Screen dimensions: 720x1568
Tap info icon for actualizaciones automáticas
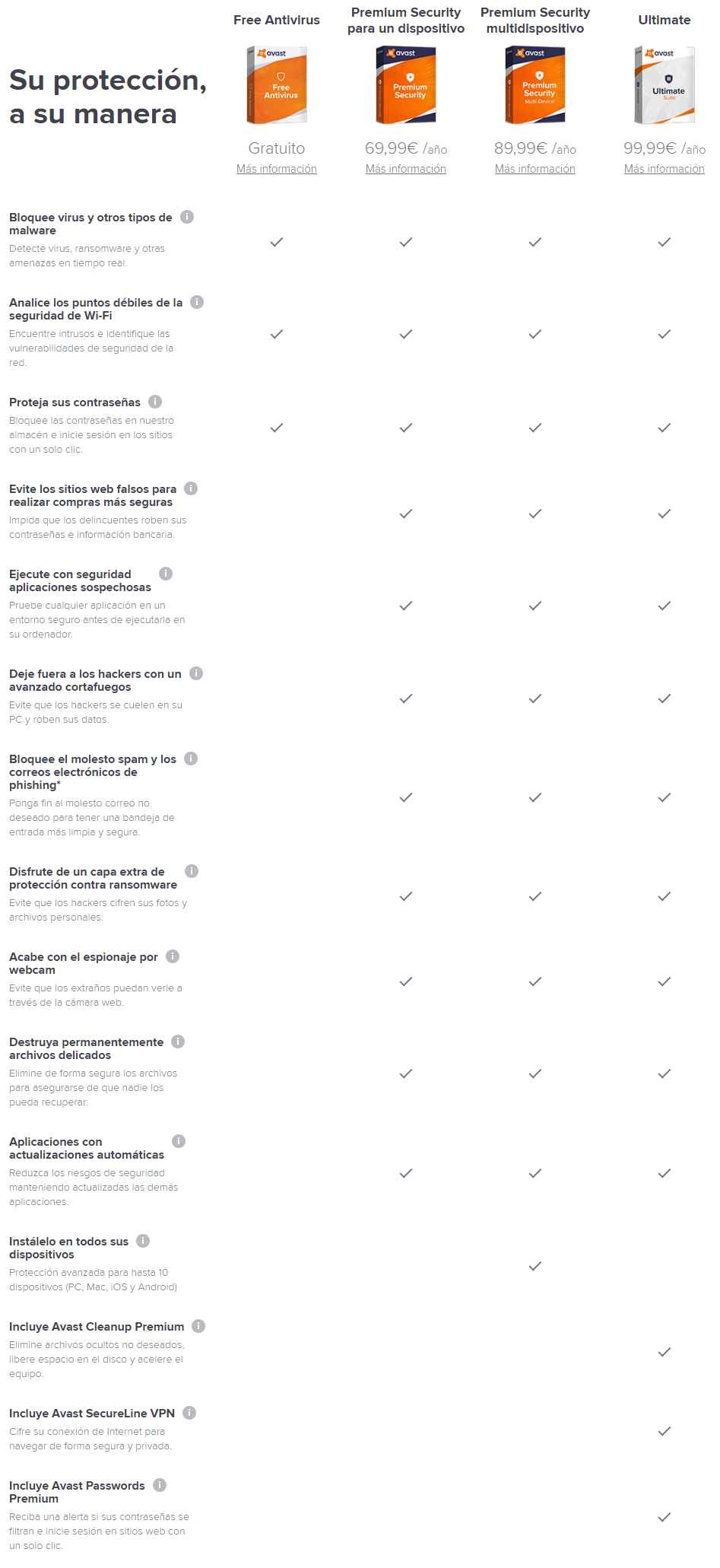pyautogui.click(x=179, y=1141)
